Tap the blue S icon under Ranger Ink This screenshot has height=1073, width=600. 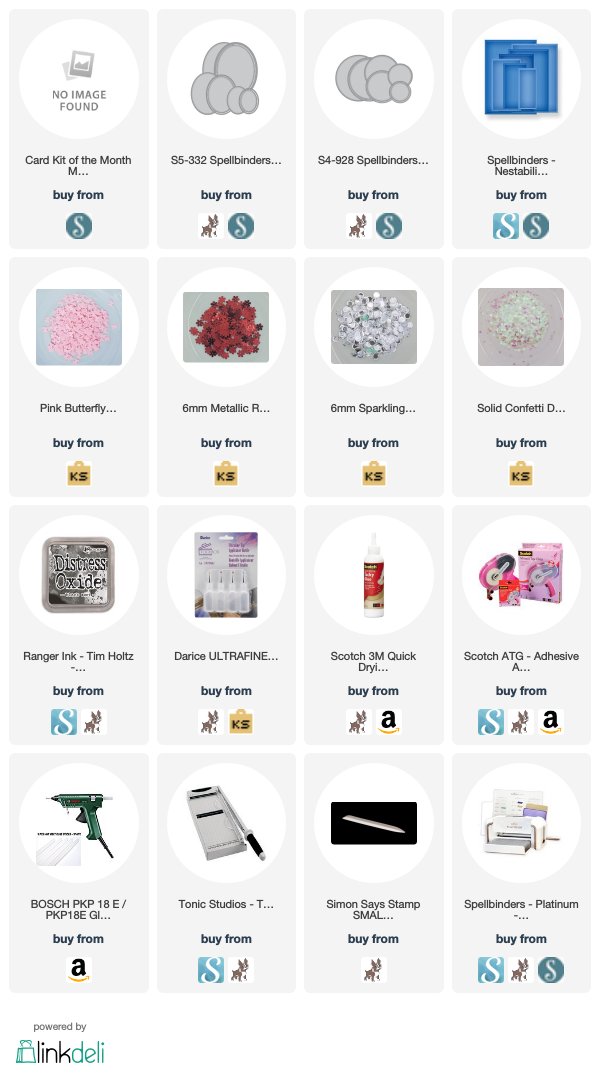(64, 722)
